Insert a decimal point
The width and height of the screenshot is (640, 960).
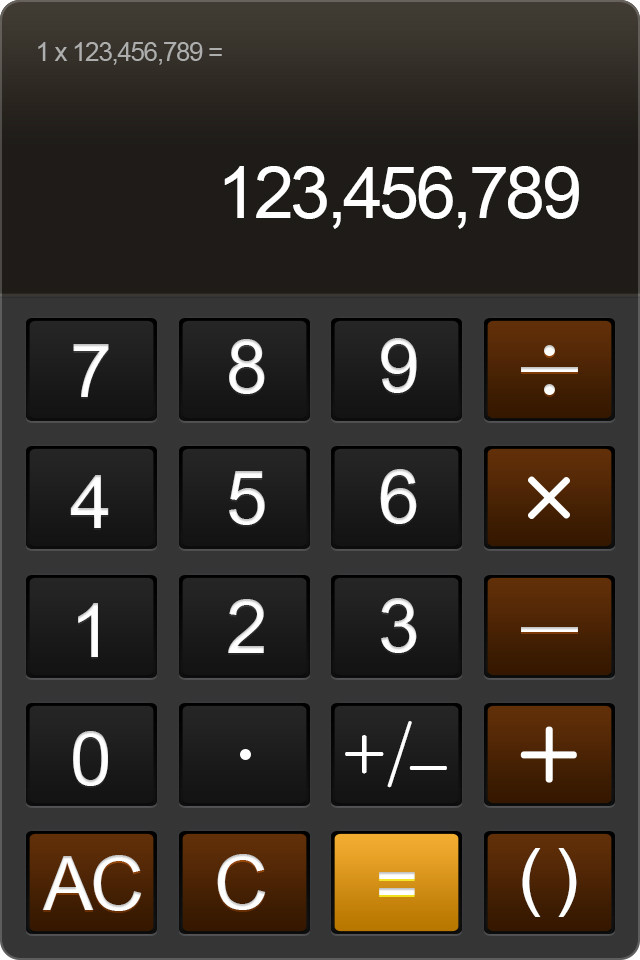pyautogui.click(x=244, y=754)
